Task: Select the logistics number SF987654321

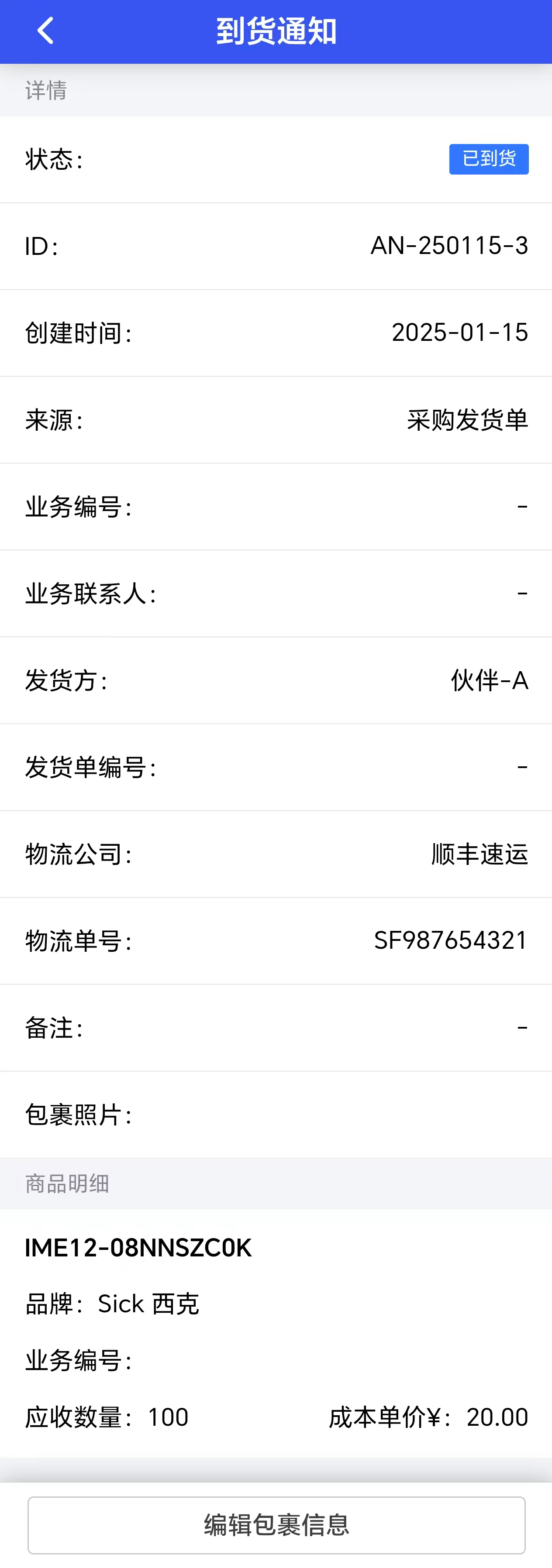Action: coord(450,940)
